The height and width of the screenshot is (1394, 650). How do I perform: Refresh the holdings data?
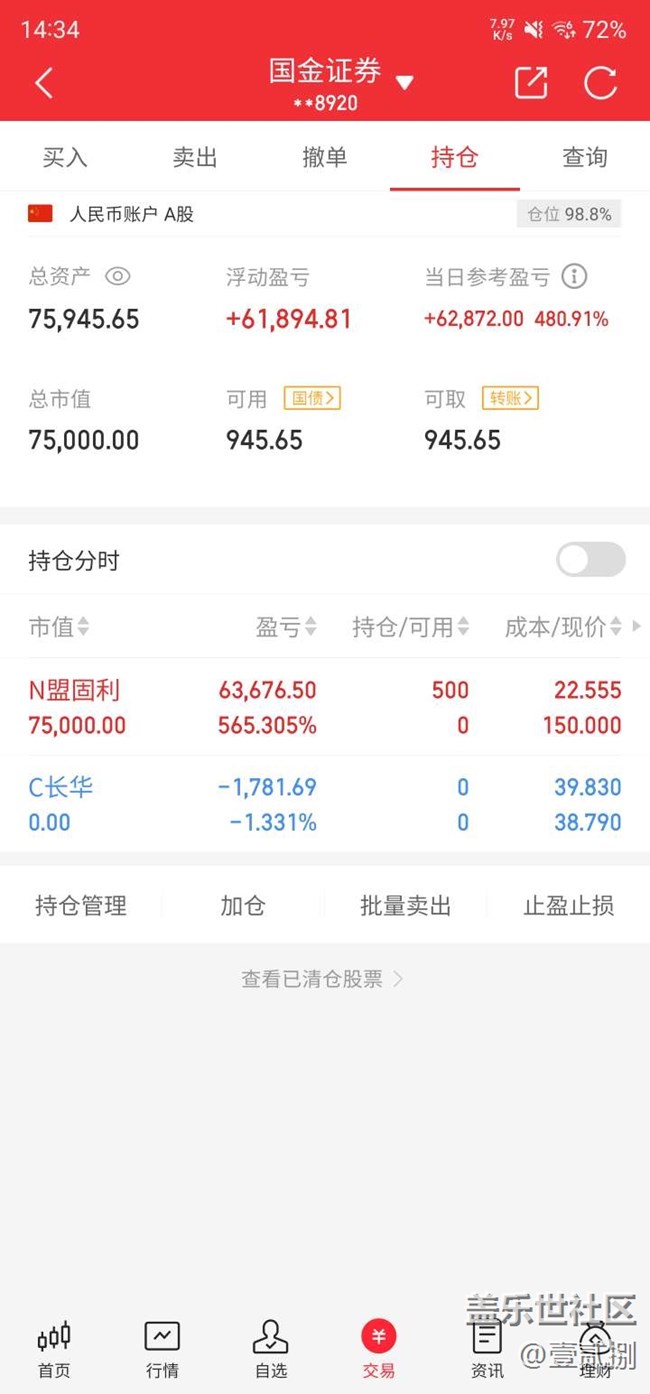point(600,83)
